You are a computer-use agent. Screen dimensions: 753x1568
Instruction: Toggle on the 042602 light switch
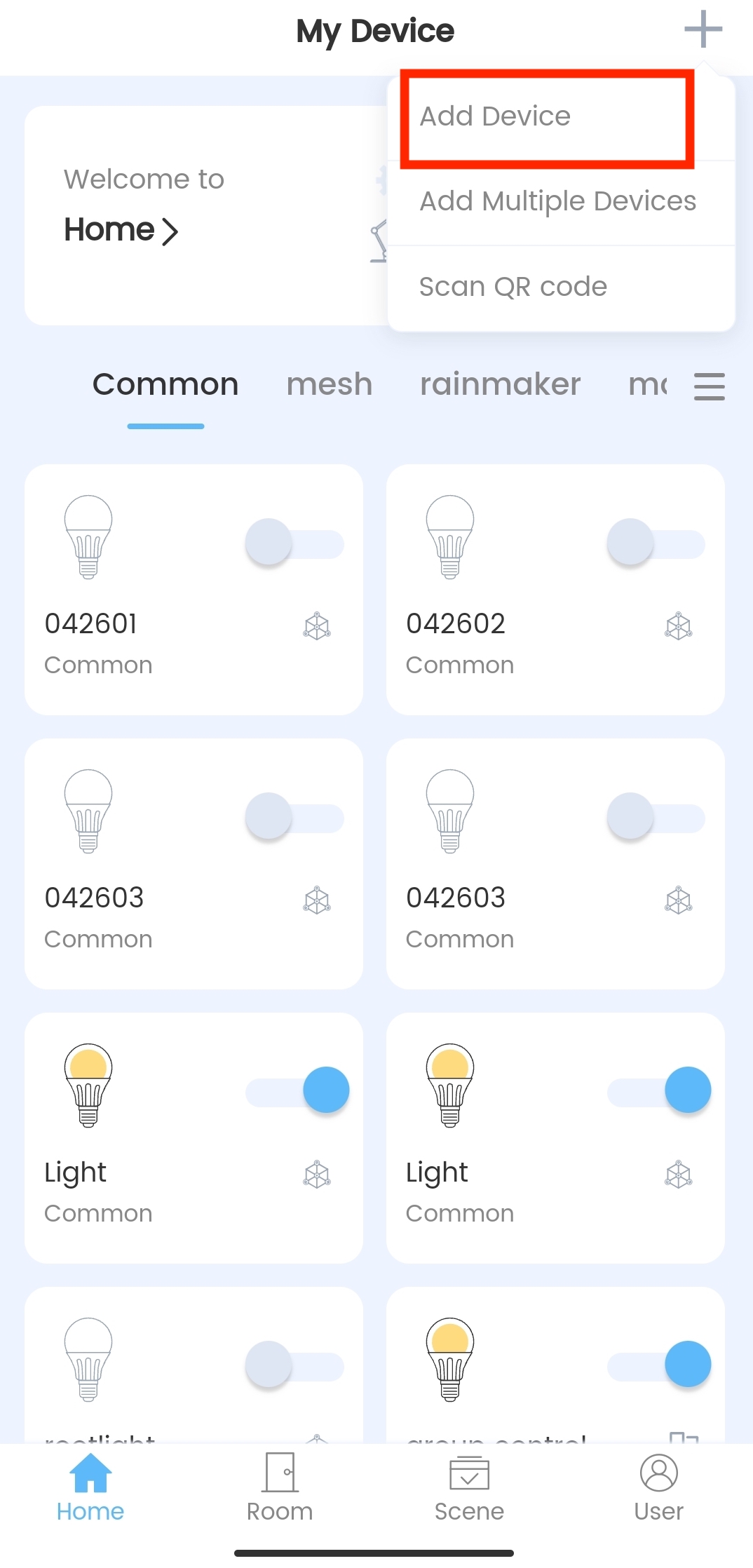(x=656, y=543)
